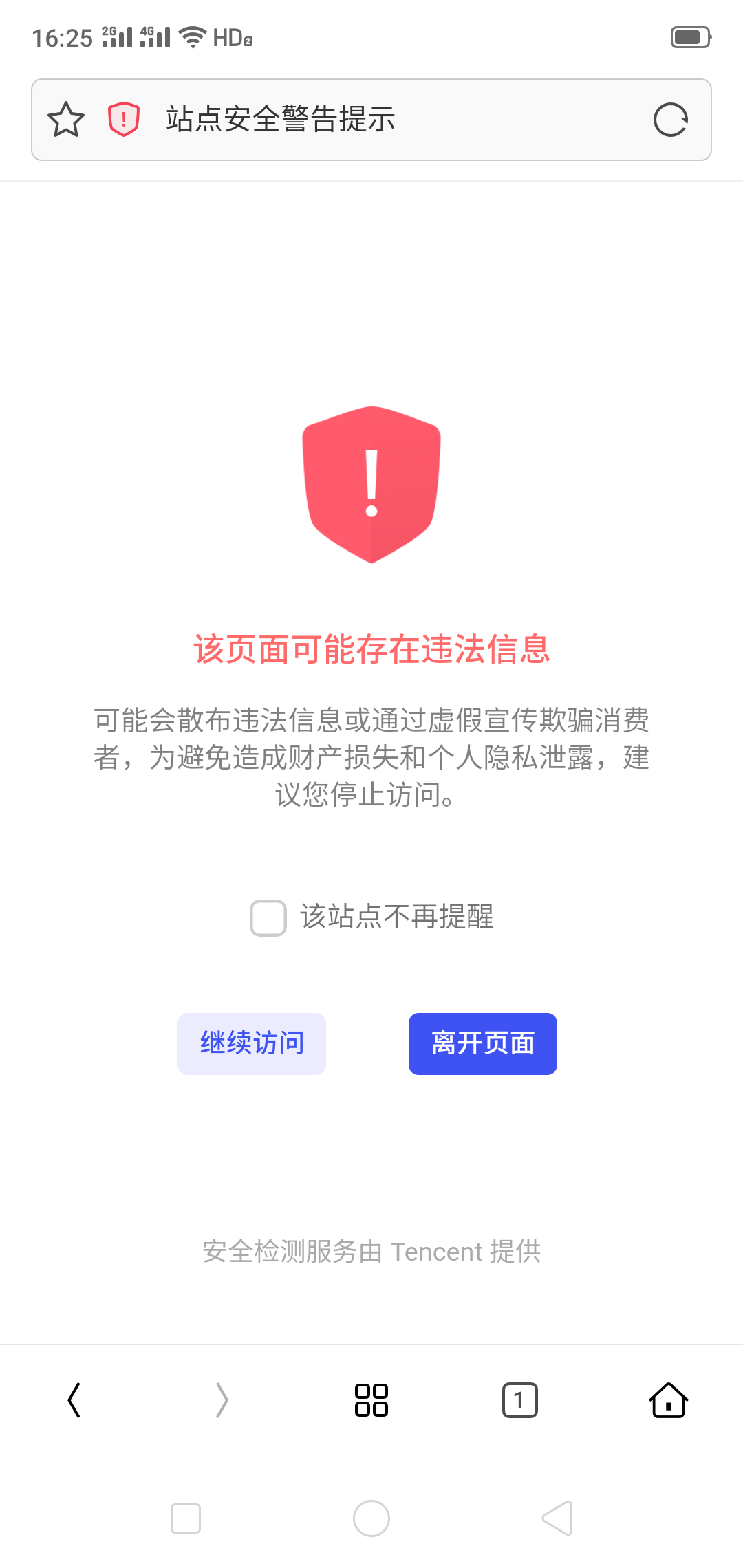This screenshot has width=743, height=1568.
Task: Tap 继续访问 to continue visiting
Action: [x=252, y=1043]
